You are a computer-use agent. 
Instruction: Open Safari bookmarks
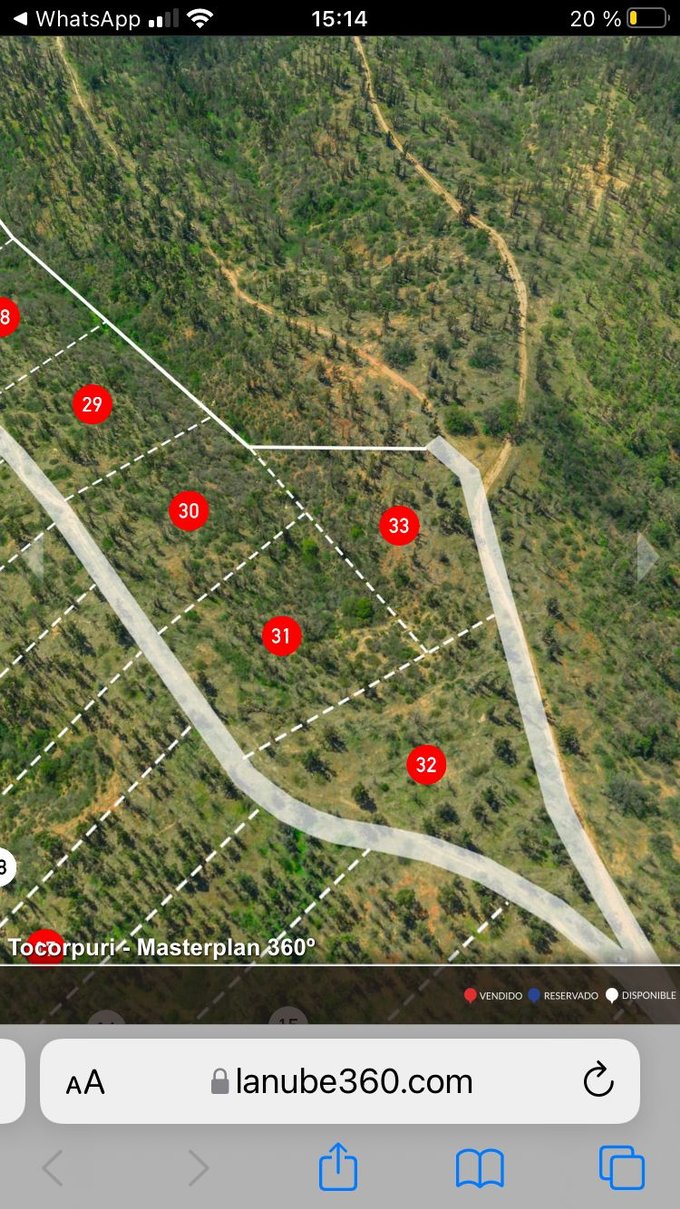point(480,1167)
